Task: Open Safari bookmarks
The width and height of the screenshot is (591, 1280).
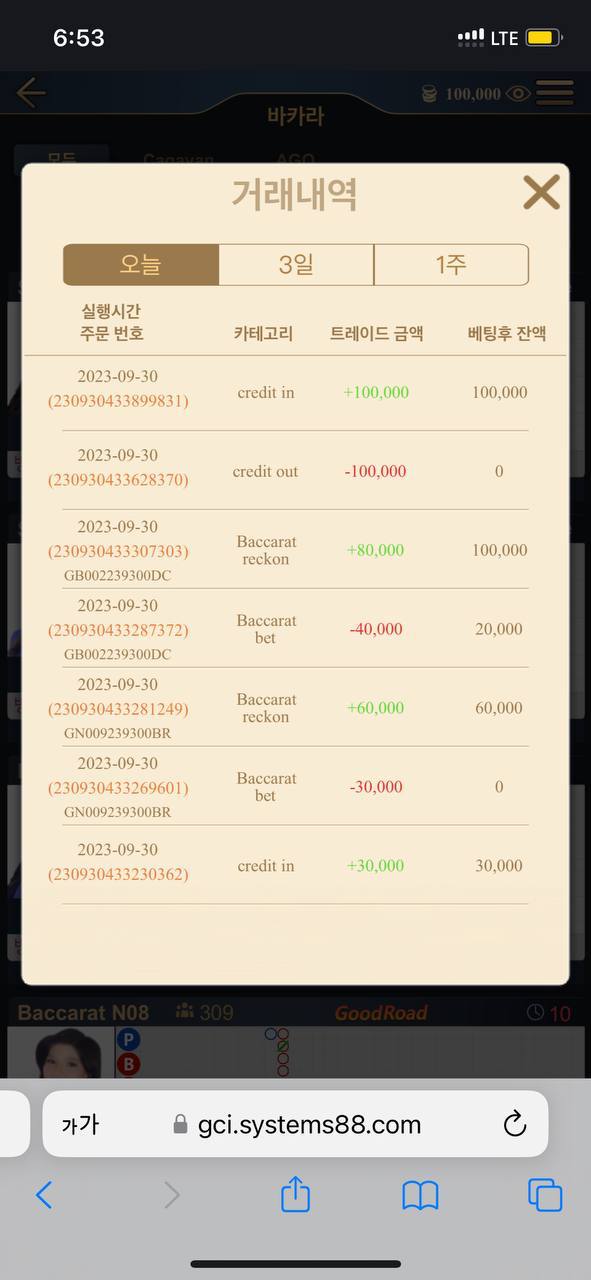Action: [421, 1195]
